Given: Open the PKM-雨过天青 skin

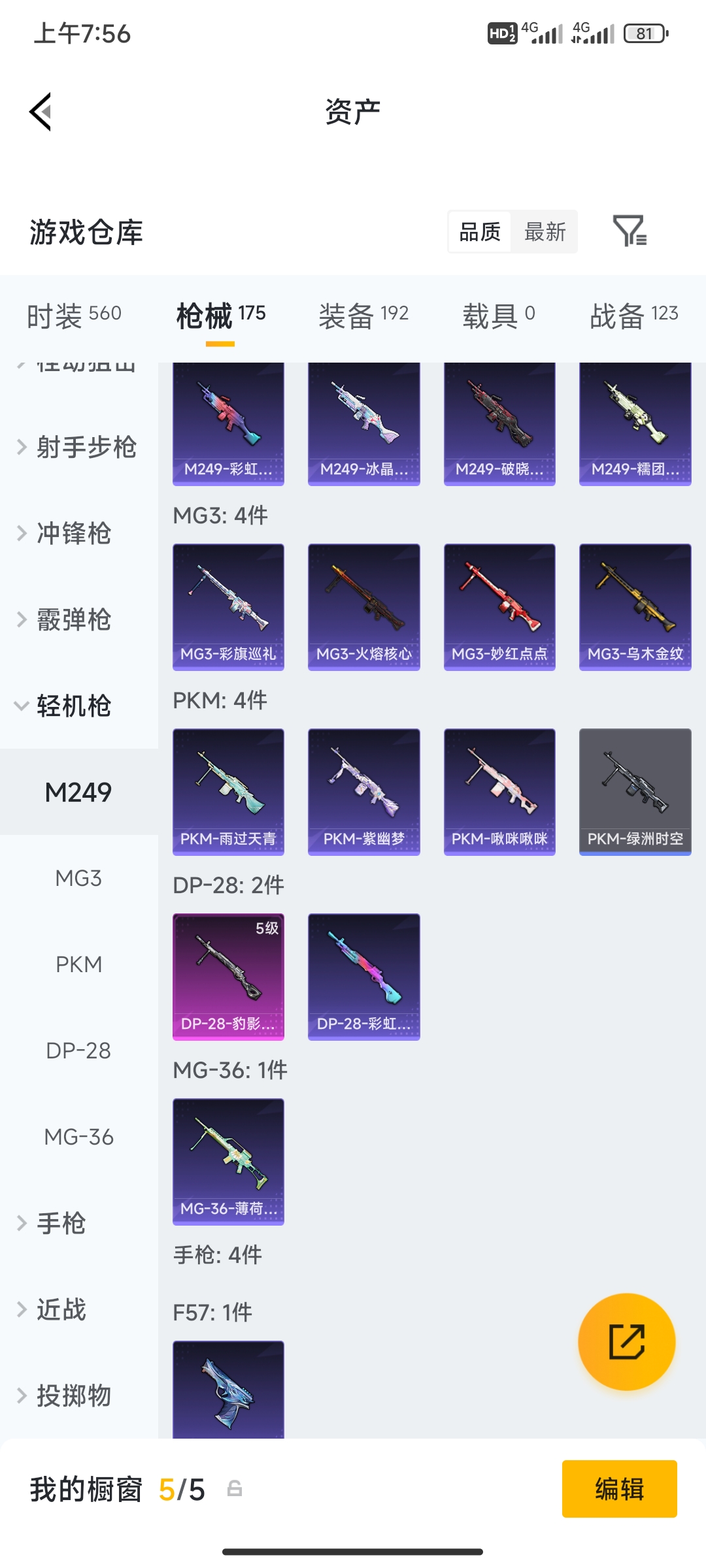Looking at the screenshot, I should tap(228, 792).
